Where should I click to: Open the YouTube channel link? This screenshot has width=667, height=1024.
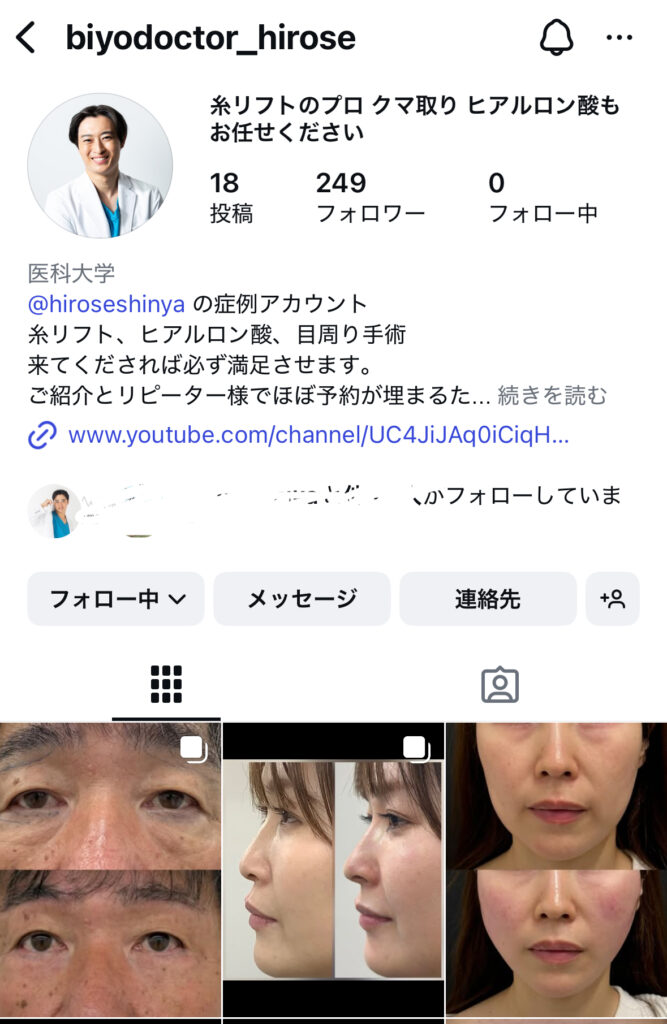318,436
